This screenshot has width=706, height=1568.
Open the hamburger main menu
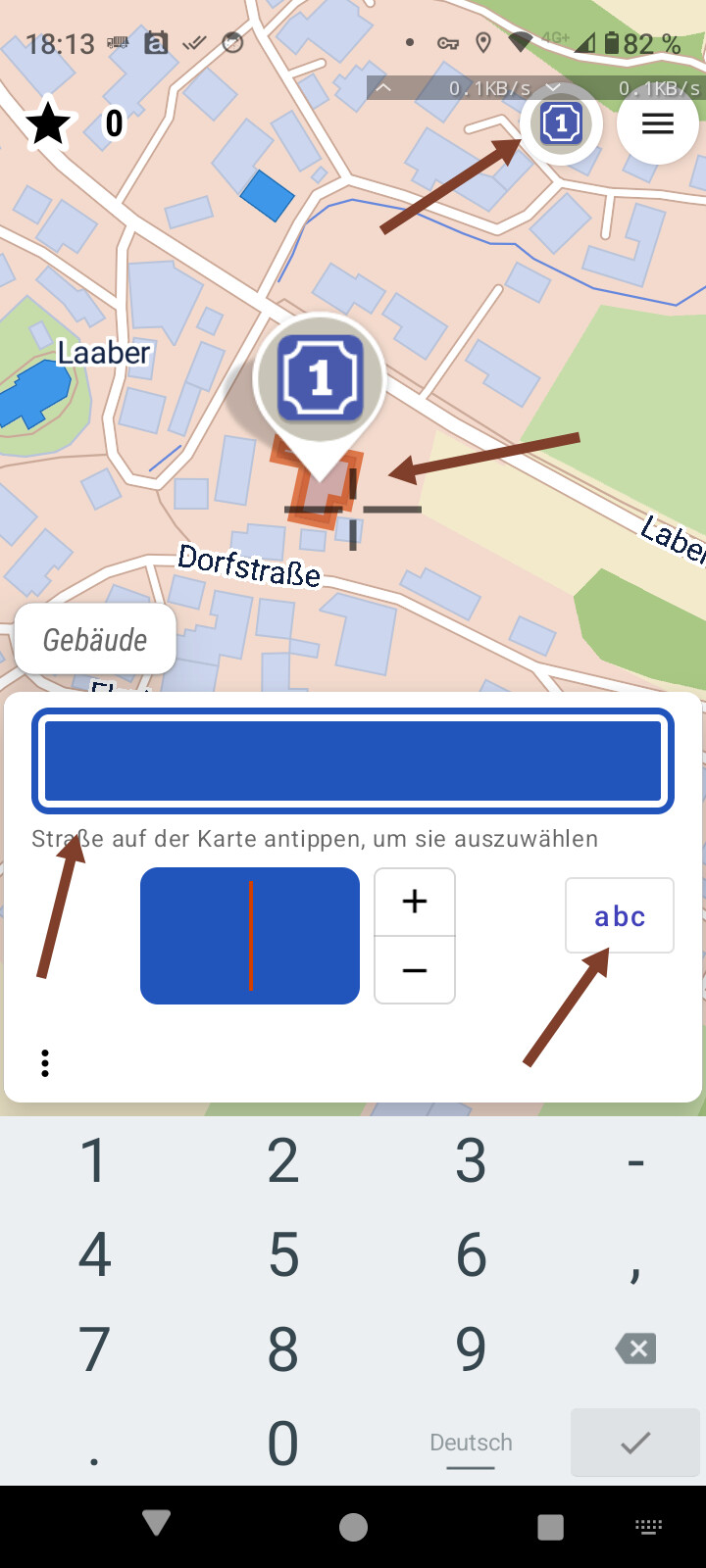coord(657,123)
